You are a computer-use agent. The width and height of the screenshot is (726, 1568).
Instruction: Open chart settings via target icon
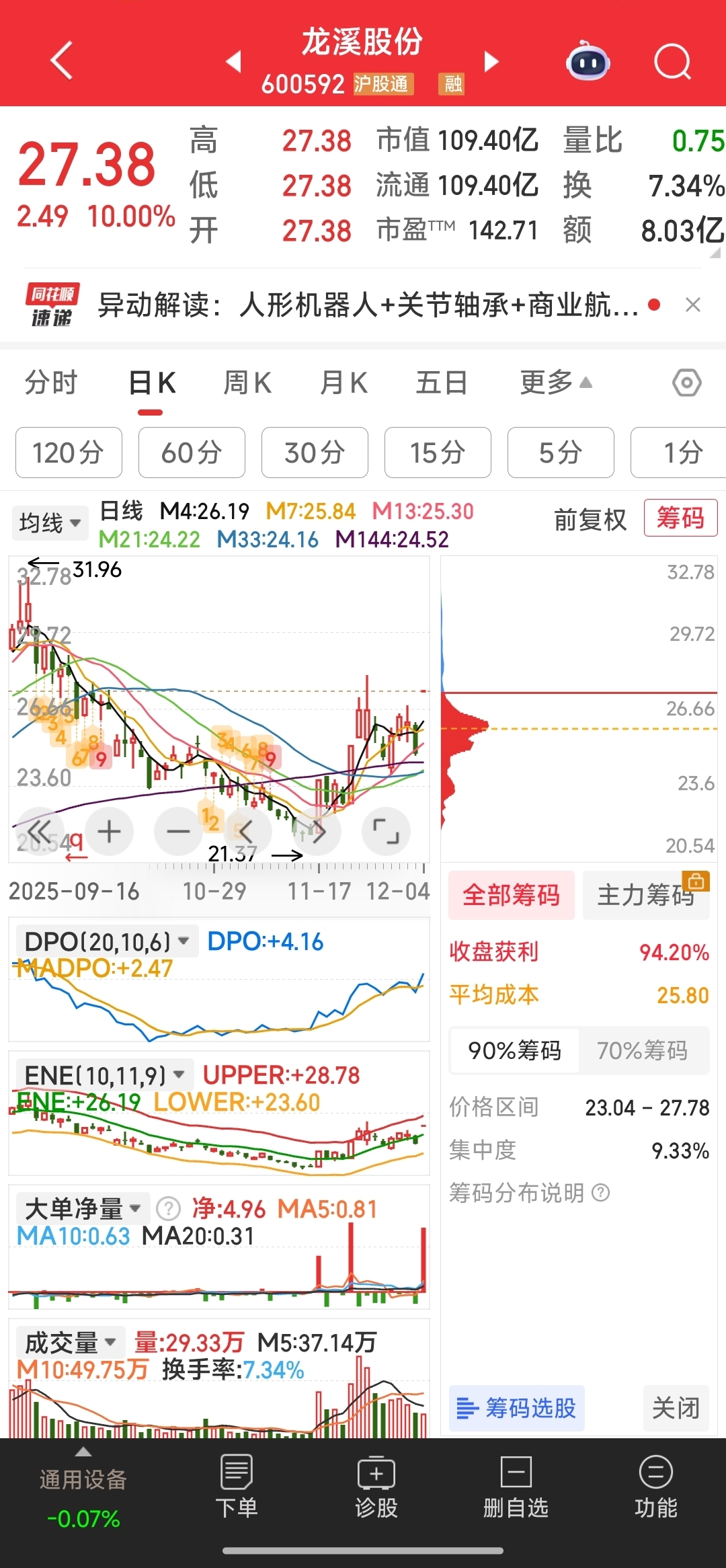[686, 382]
